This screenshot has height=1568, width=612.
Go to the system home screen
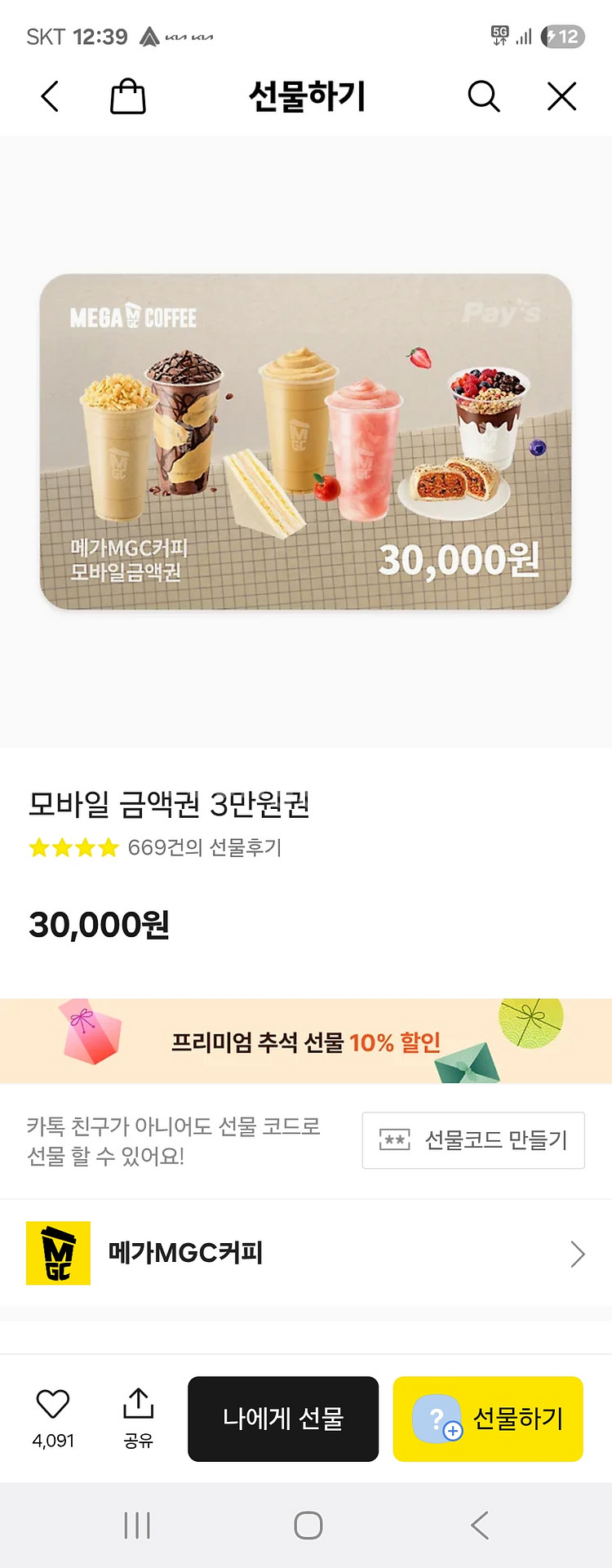pyautogui.click(x=308, y=1525)
